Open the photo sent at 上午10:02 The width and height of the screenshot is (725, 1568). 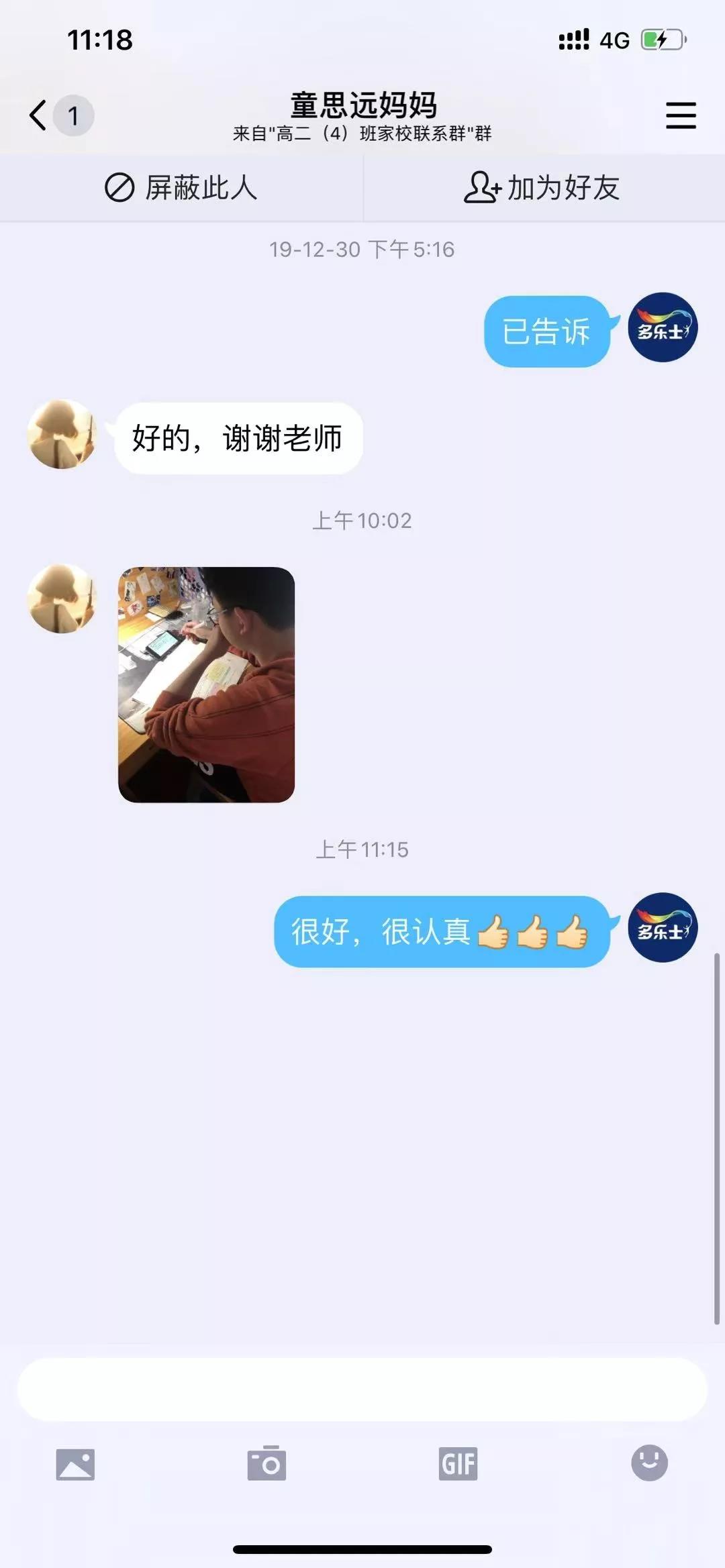(206, 684)
